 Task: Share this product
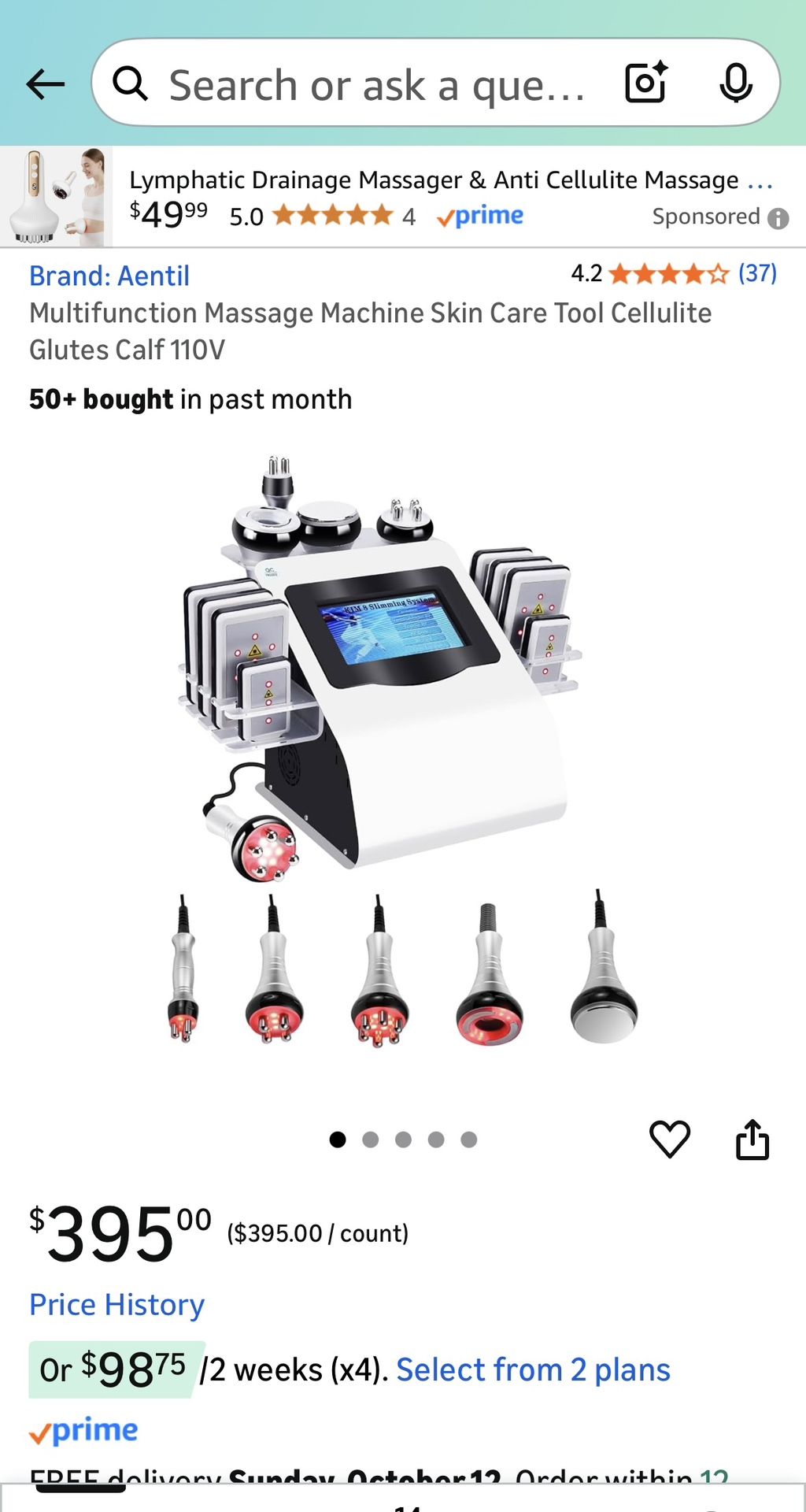click(x=752, y=1140)
